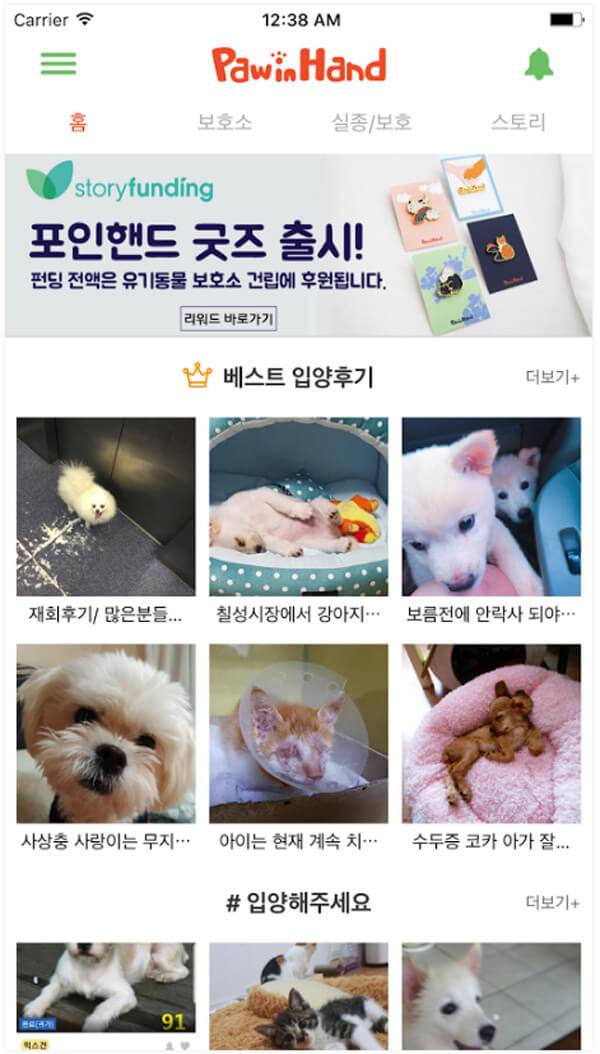
Task: Switch to the 홈 tab
Action: (78, 123)
